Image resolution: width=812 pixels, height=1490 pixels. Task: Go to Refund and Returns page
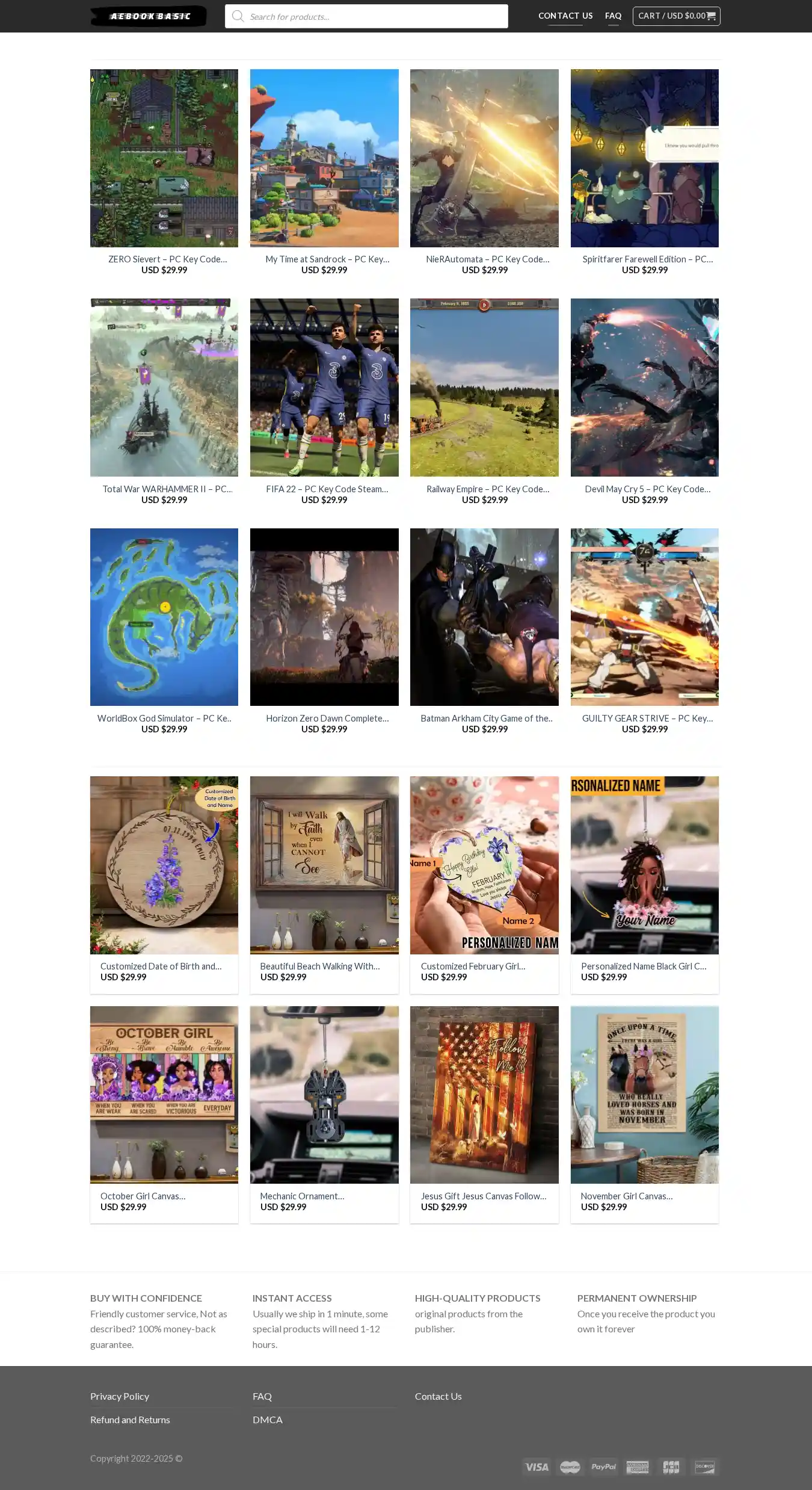pyautogui.click(x=130, y=1420)
